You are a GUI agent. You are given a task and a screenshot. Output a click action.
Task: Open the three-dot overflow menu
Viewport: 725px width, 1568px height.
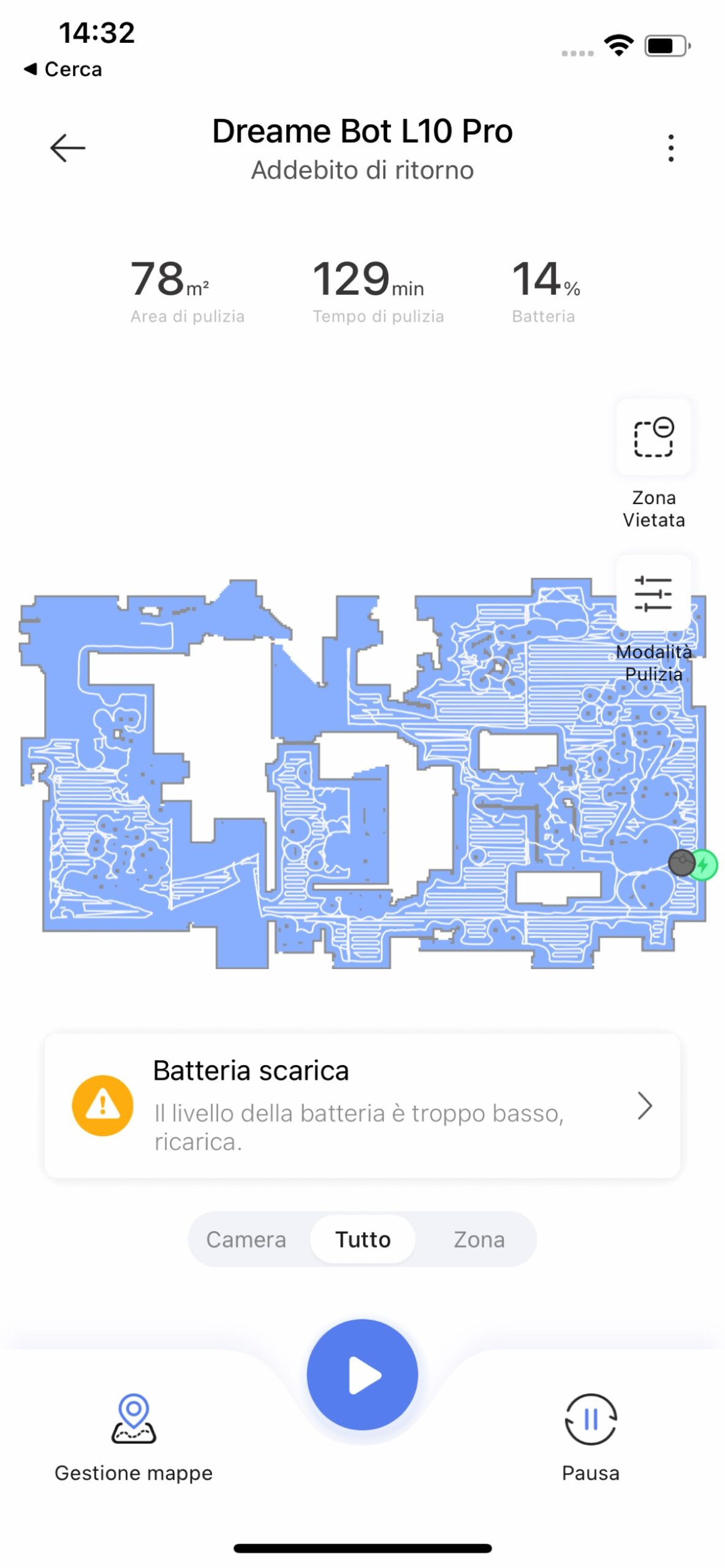(670, 148)
